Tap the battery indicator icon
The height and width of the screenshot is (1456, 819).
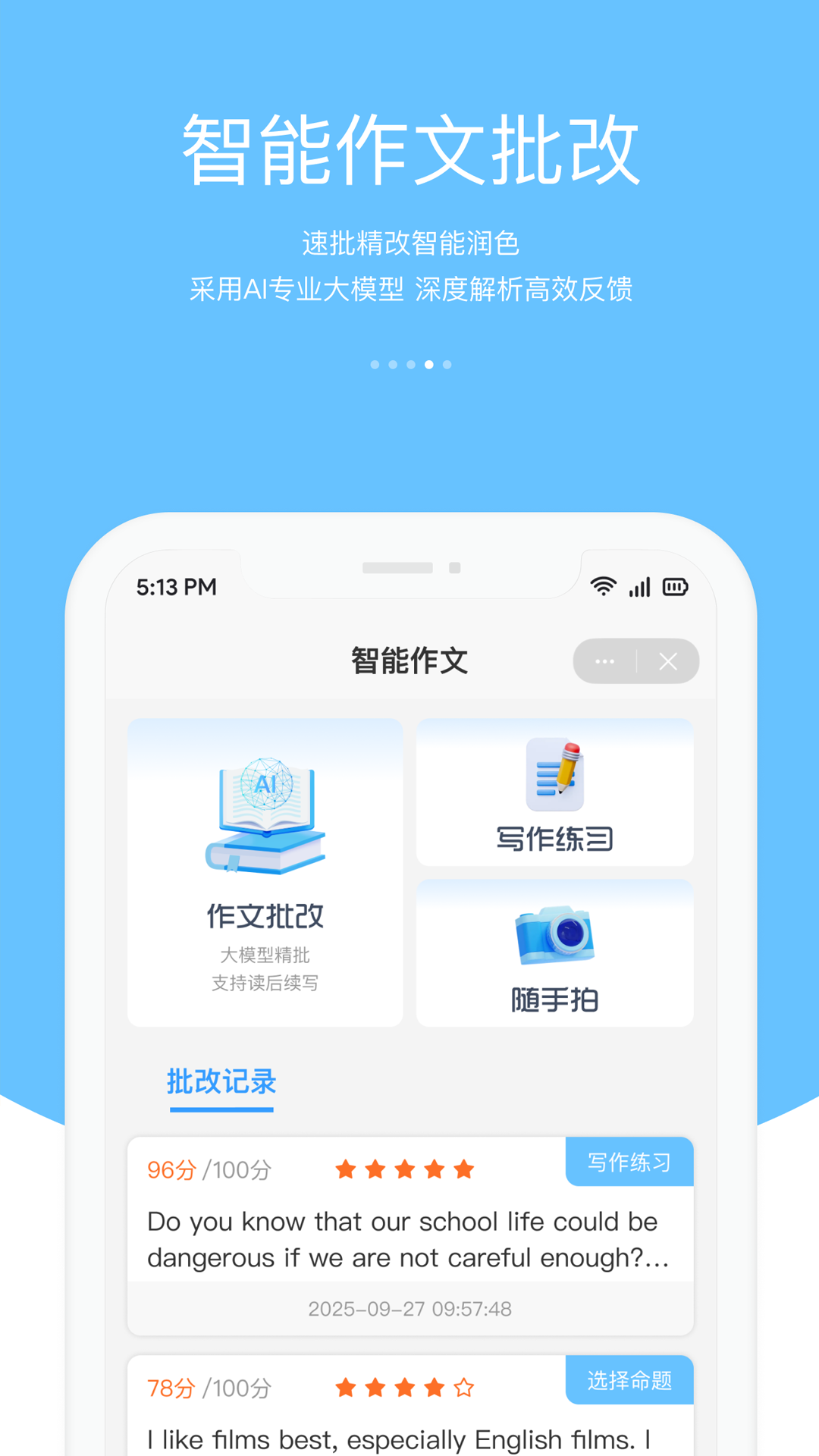point(673,585)
